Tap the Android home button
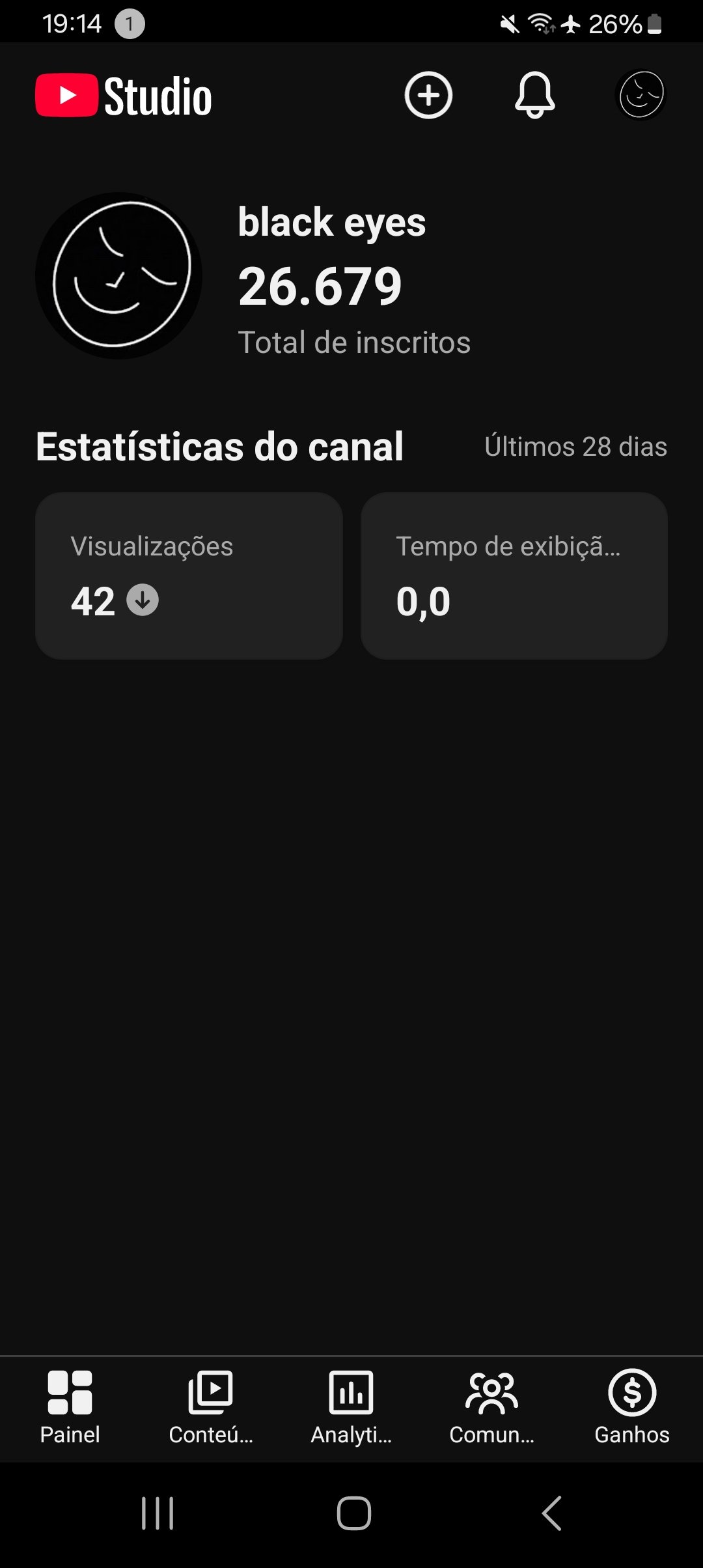This screenshot has width=703, height=1568. pyautogui.click(x=351, y=1512)
